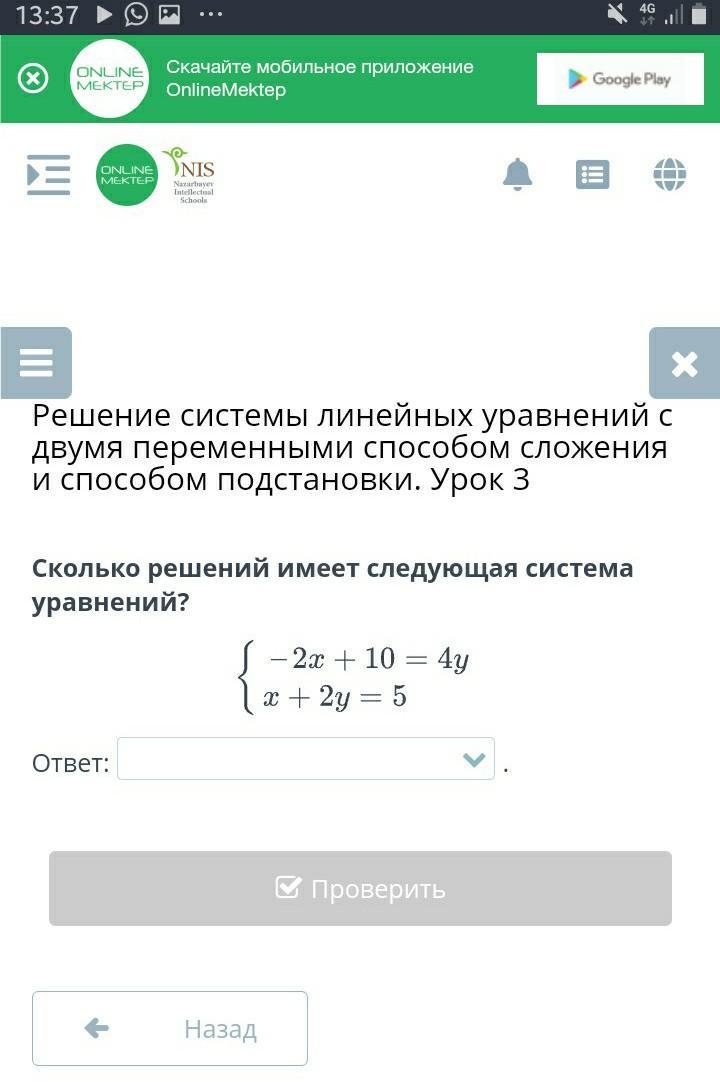Open the lesson list icon
Viewport: 720px width, 1082px height.
(x=593, y=175)
